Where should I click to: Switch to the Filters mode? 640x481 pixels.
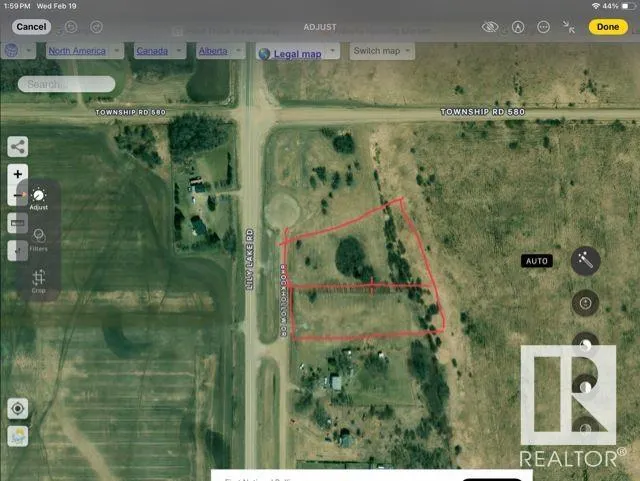pyautogui.click(x=39, y=239)
